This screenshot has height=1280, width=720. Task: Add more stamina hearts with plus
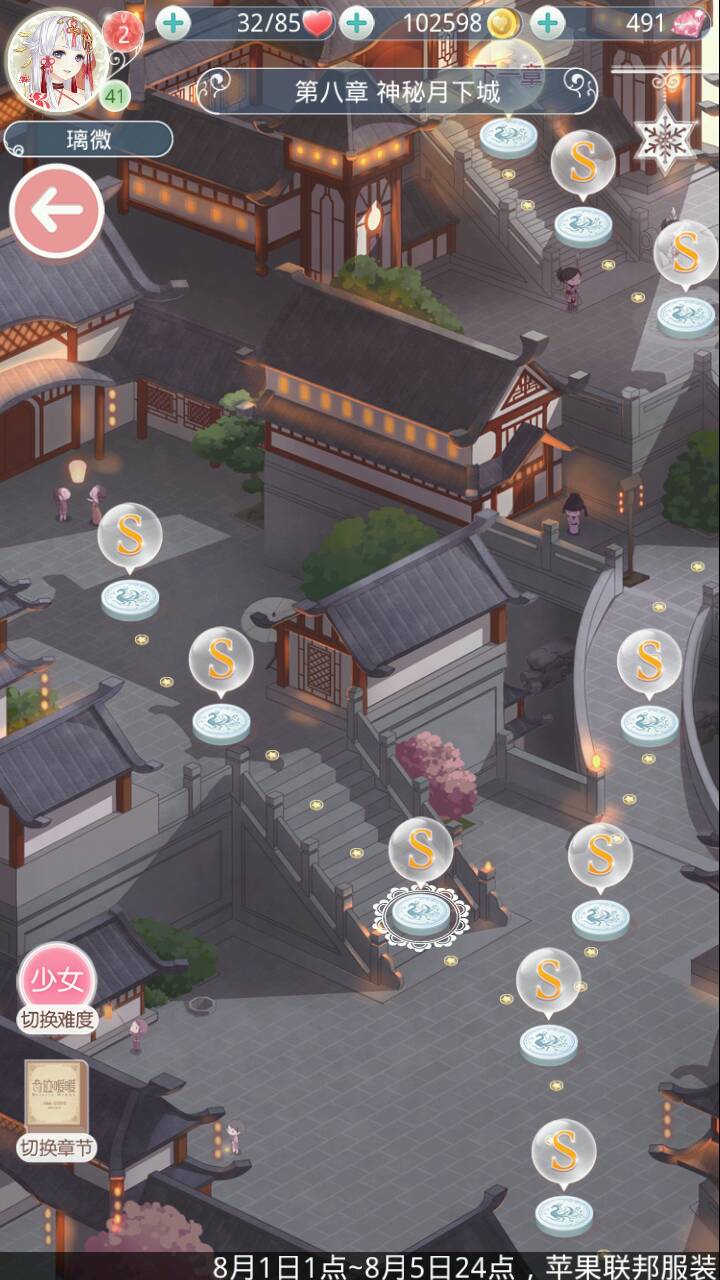tap(173, 22)
